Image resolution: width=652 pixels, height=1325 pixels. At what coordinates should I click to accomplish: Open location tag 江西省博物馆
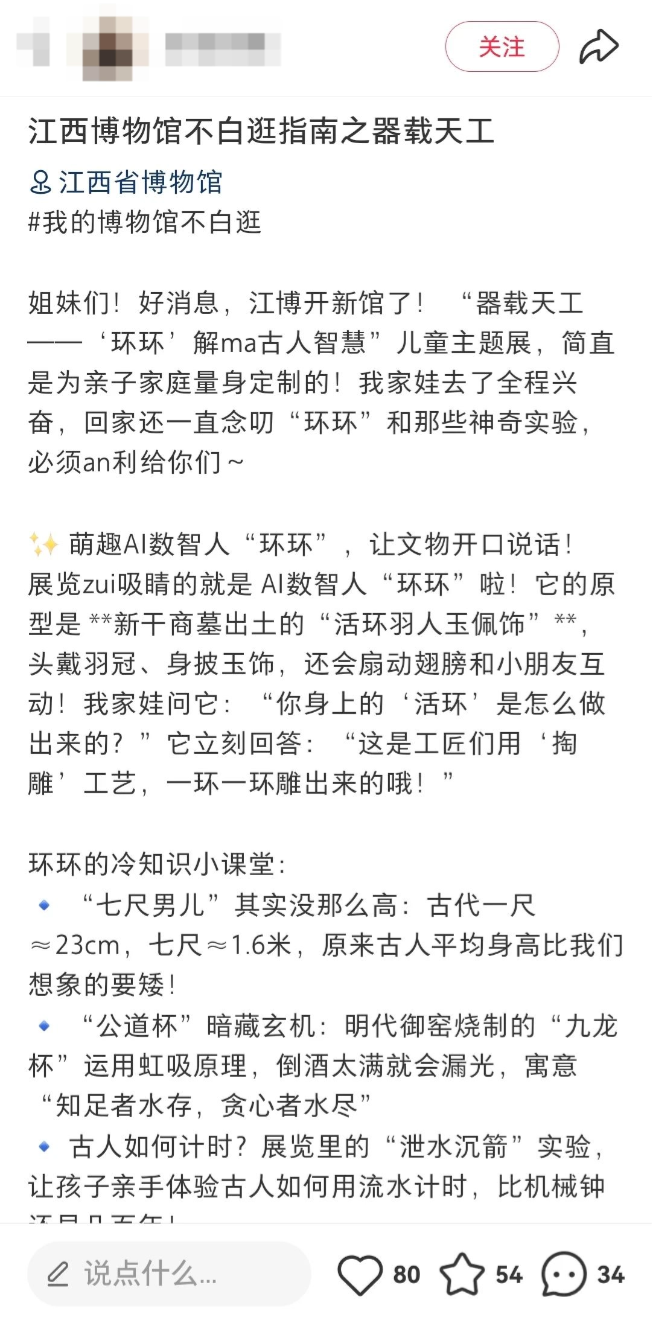126,182
